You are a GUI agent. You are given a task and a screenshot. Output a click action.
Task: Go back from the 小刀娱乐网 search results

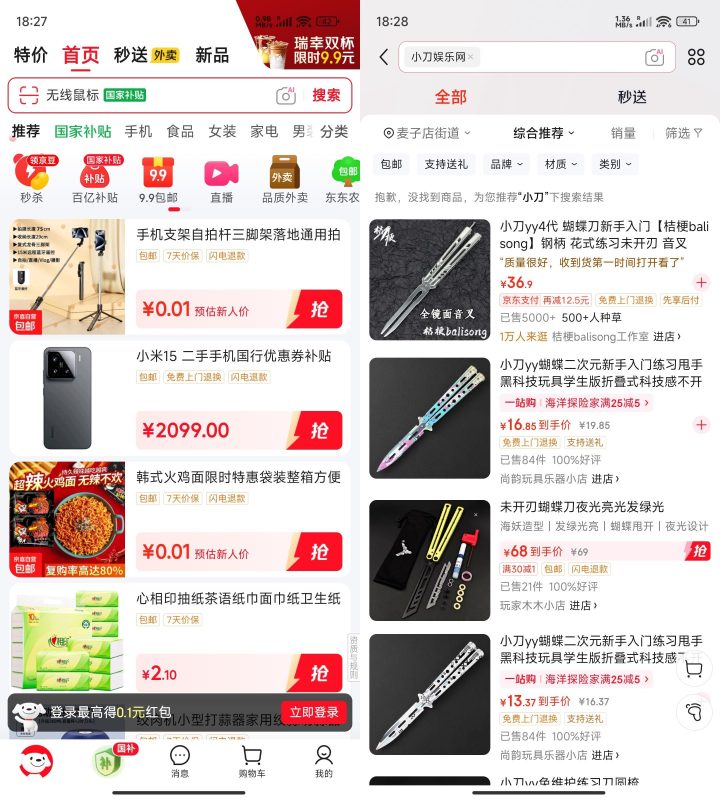point(383,57)
